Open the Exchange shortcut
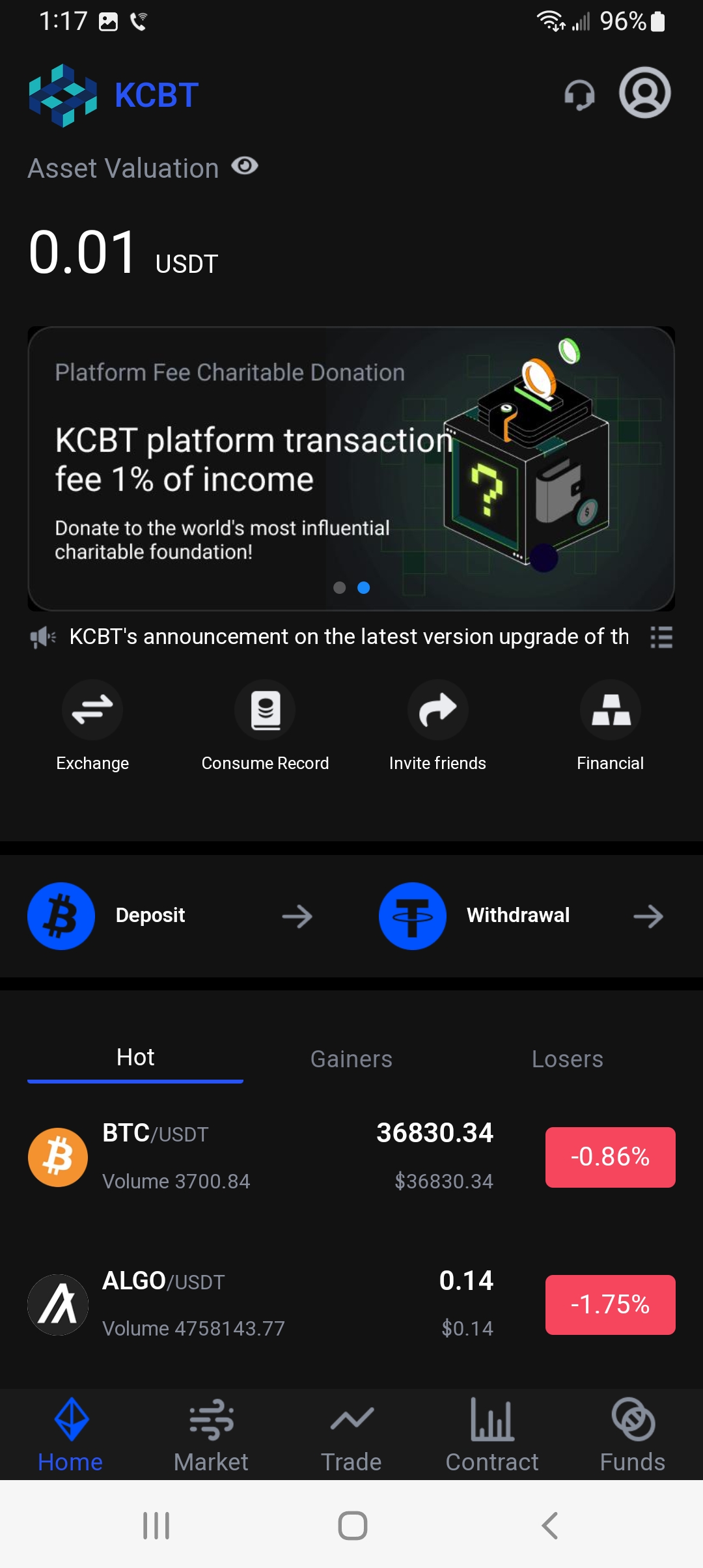The image size is (703, 1568). point(92,725)
